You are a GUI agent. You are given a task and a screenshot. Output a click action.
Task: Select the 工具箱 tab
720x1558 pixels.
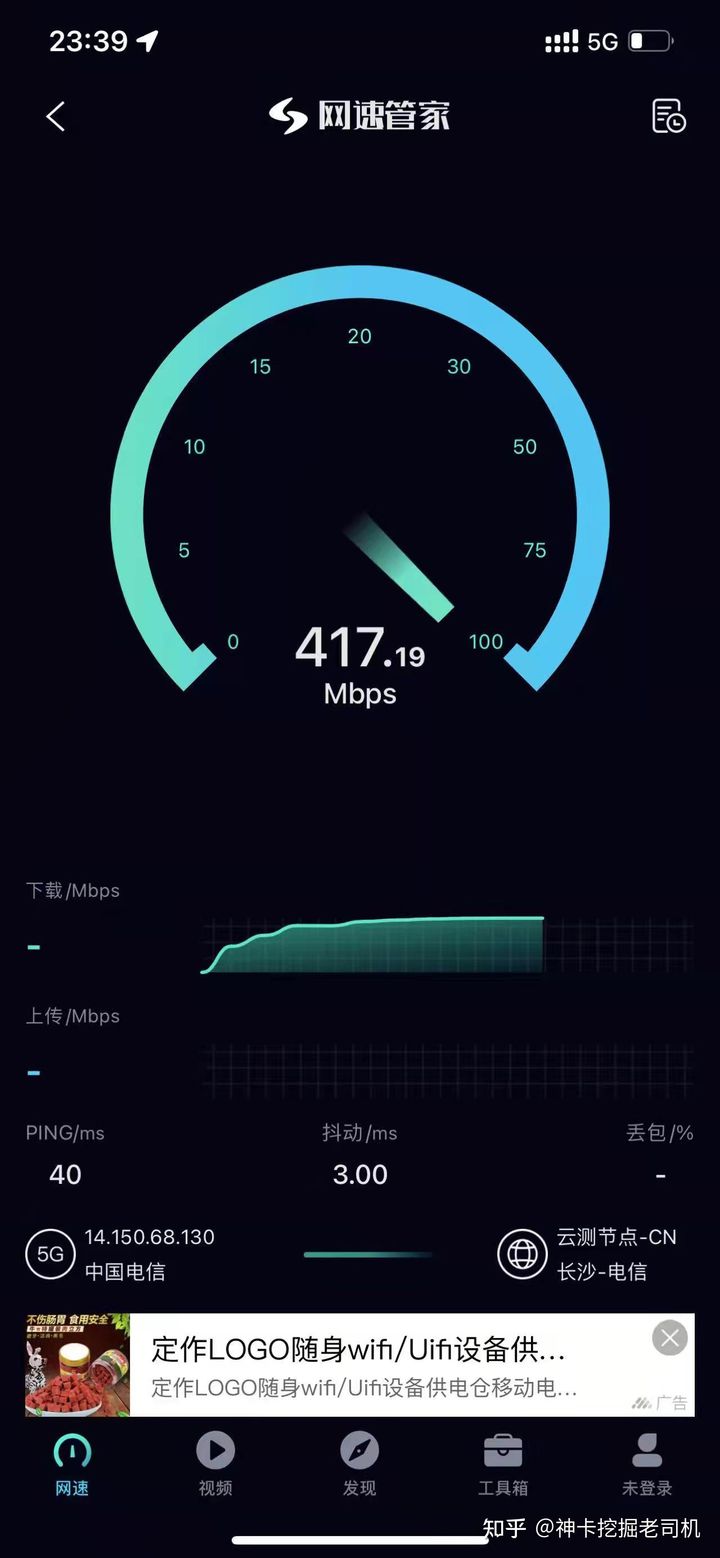pyautogui.click(x=502, y=1465)
